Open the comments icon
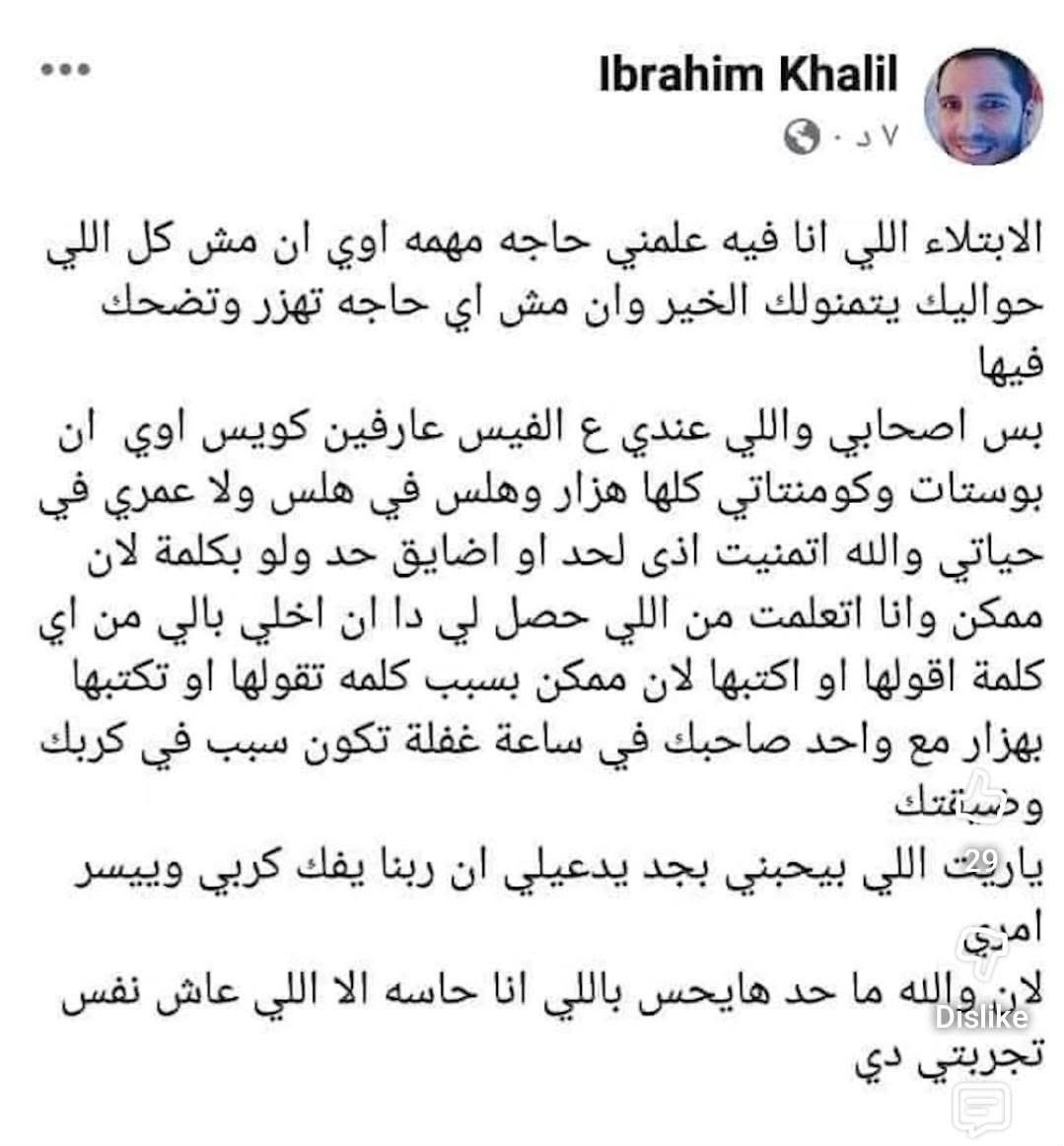The image size is (1064, 1146). 982,1109
